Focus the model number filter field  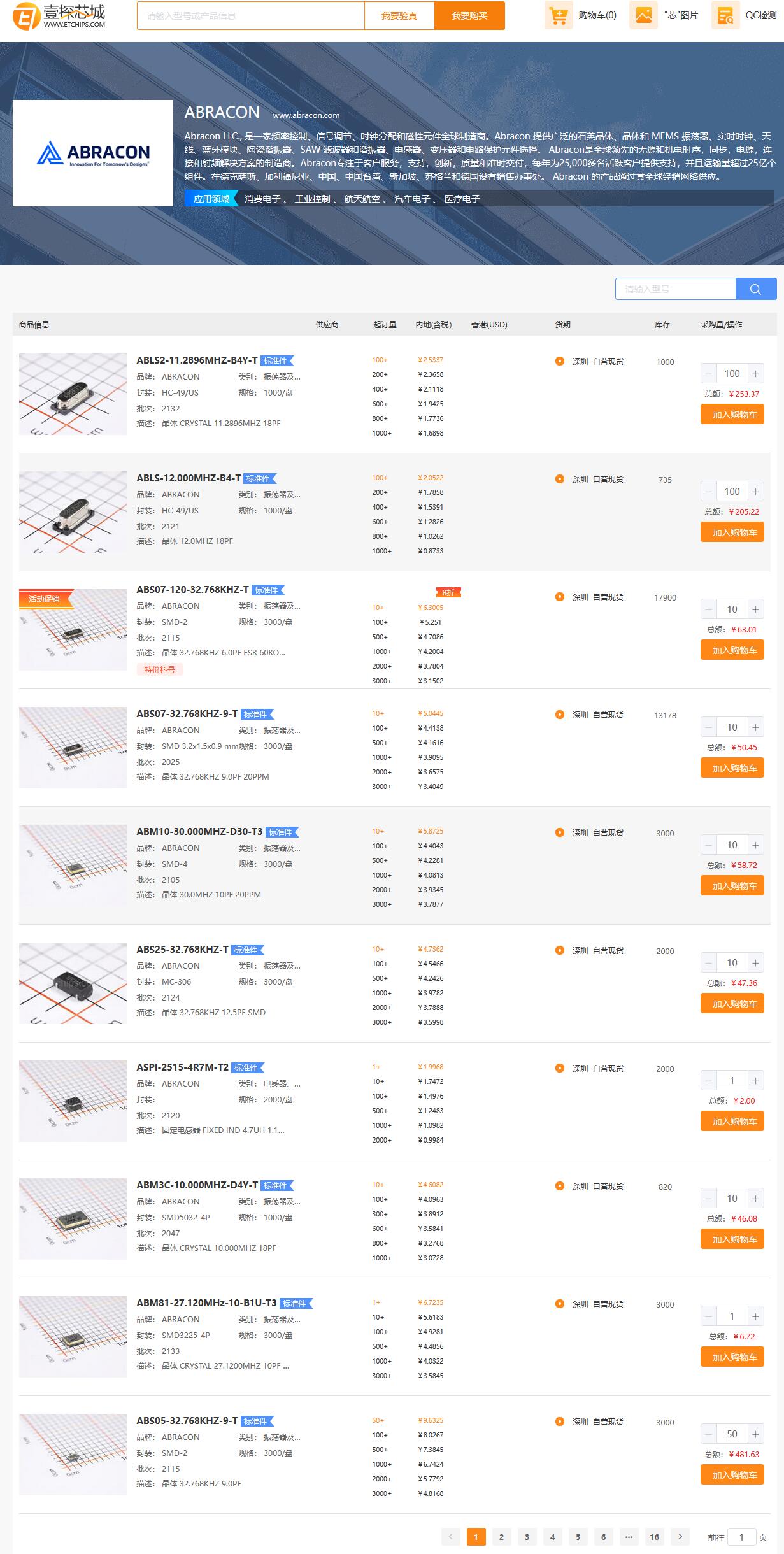click(x=675, y=289)
